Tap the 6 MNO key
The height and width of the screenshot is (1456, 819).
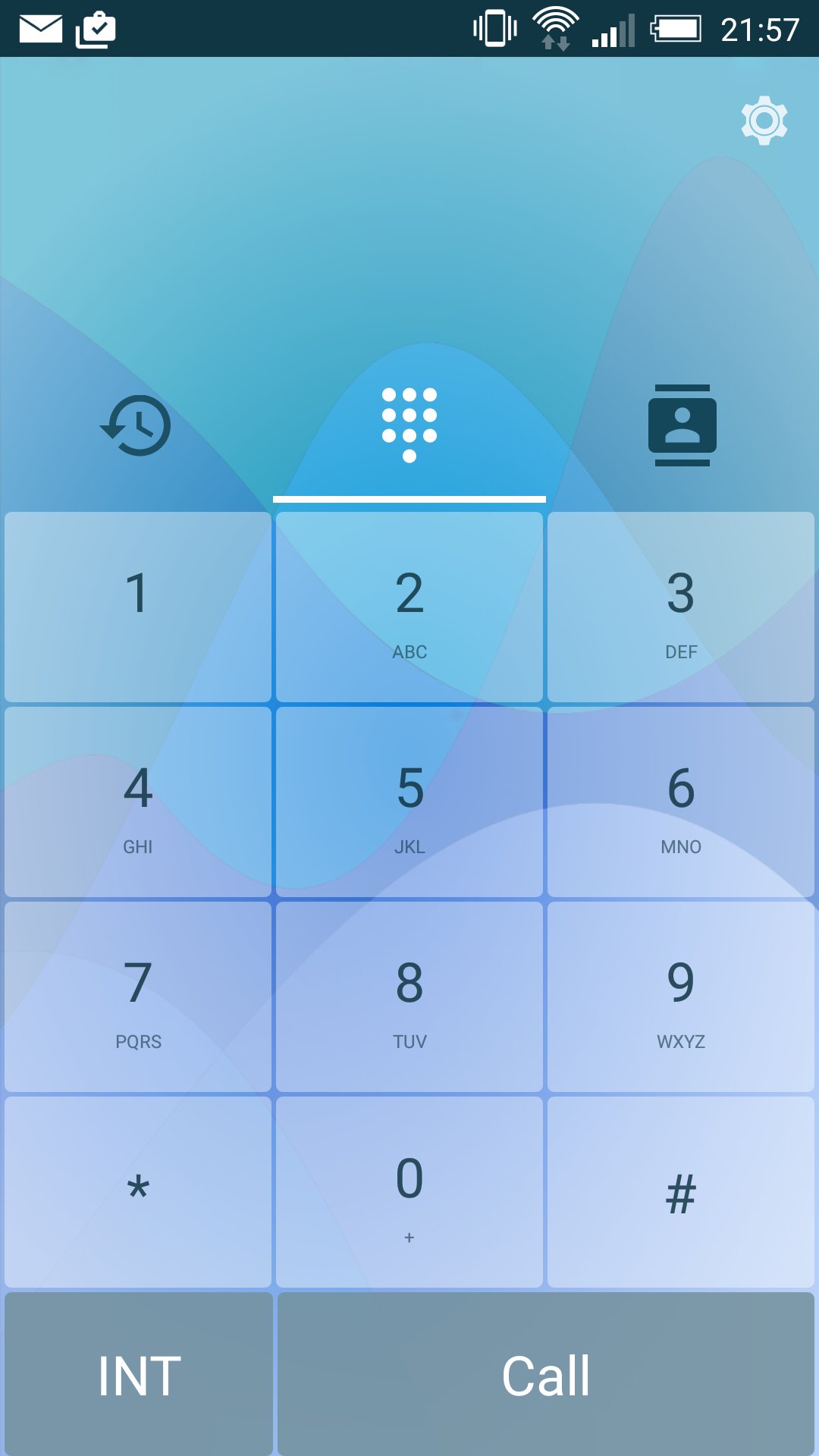681,802
